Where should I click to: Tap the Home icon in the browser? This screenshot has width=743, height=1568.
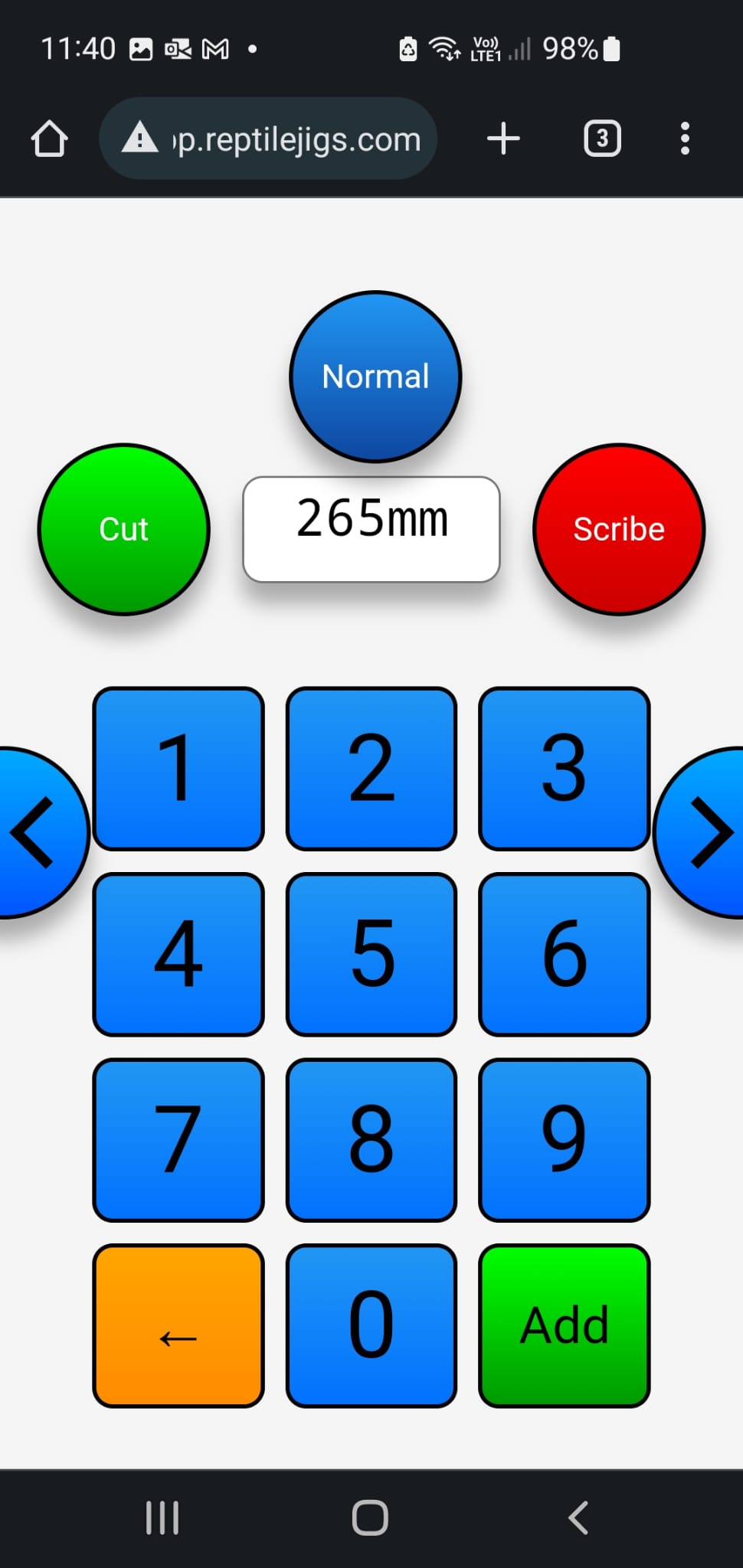pyautogui.click(x=48, y=139)
